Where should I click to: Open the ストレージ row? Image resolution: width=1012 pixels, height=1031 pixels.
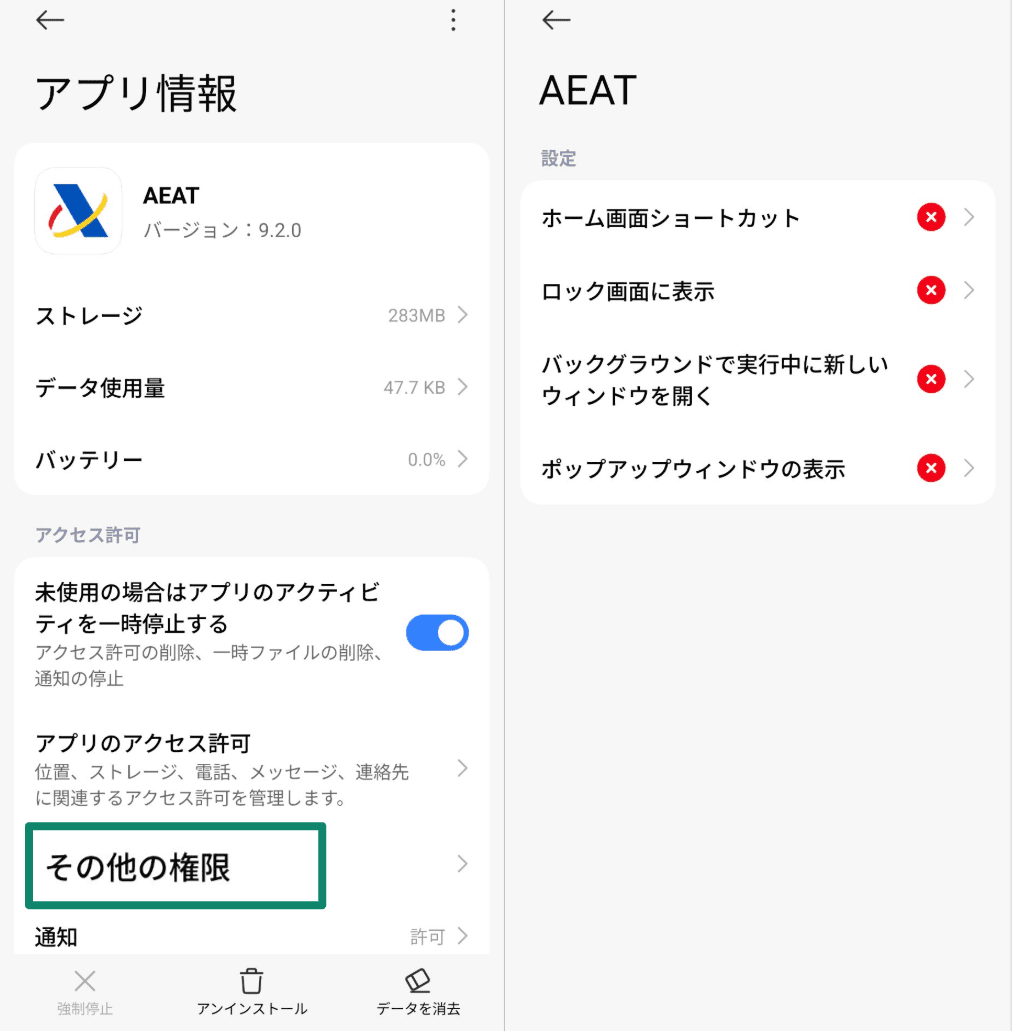coord(252,316)
